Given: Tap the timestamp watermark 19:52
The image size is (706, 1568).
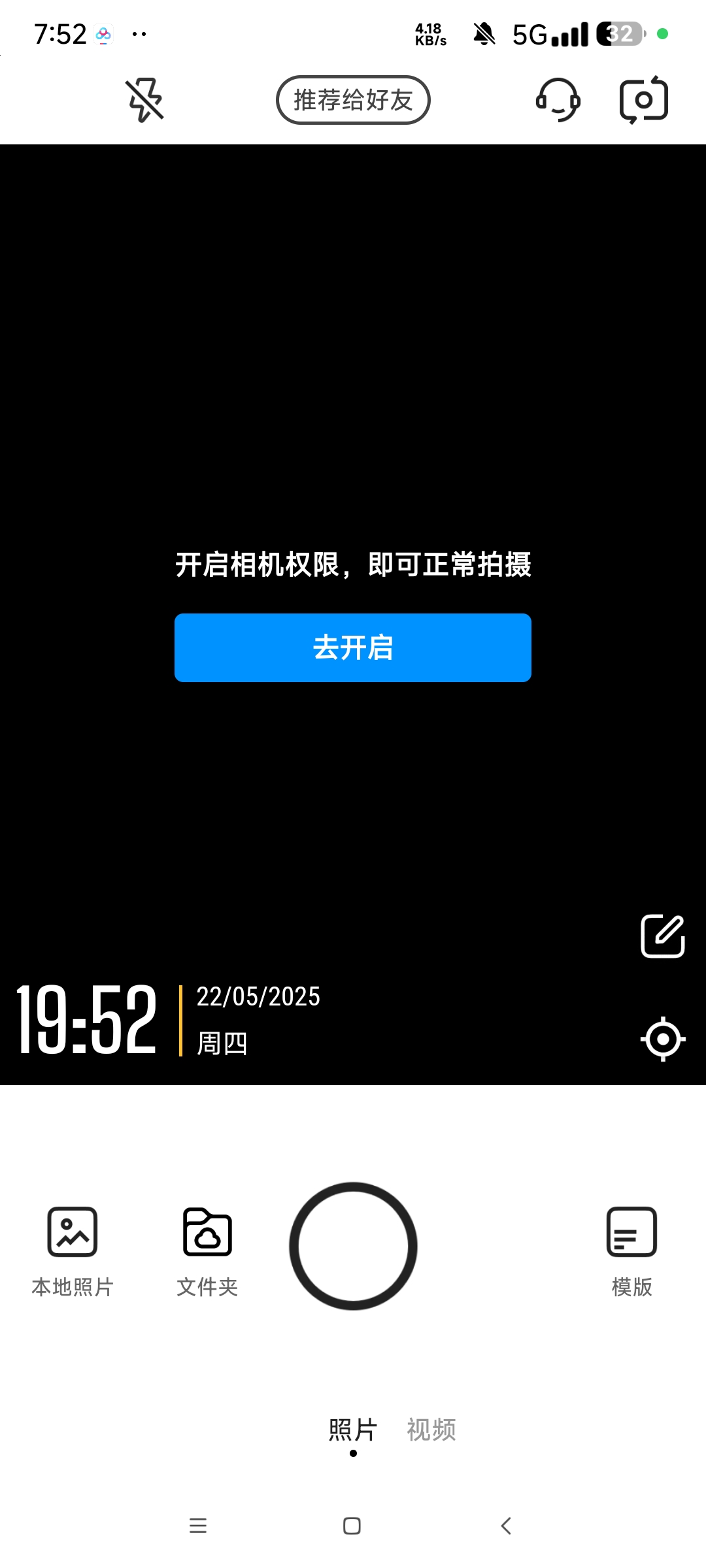Looking at the screenshot, I should (87, 1021).
